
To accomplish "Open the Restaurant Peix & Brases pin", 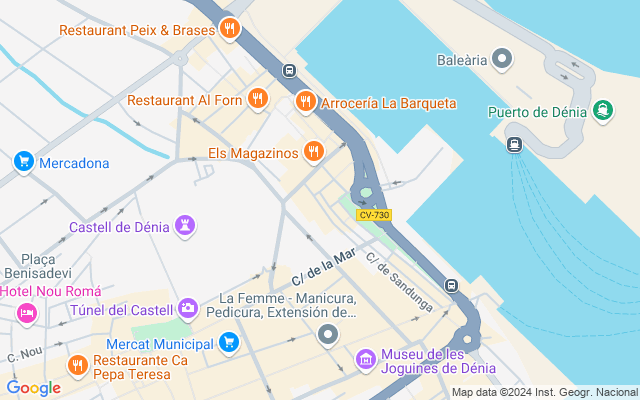I will (x=230, y=29).
